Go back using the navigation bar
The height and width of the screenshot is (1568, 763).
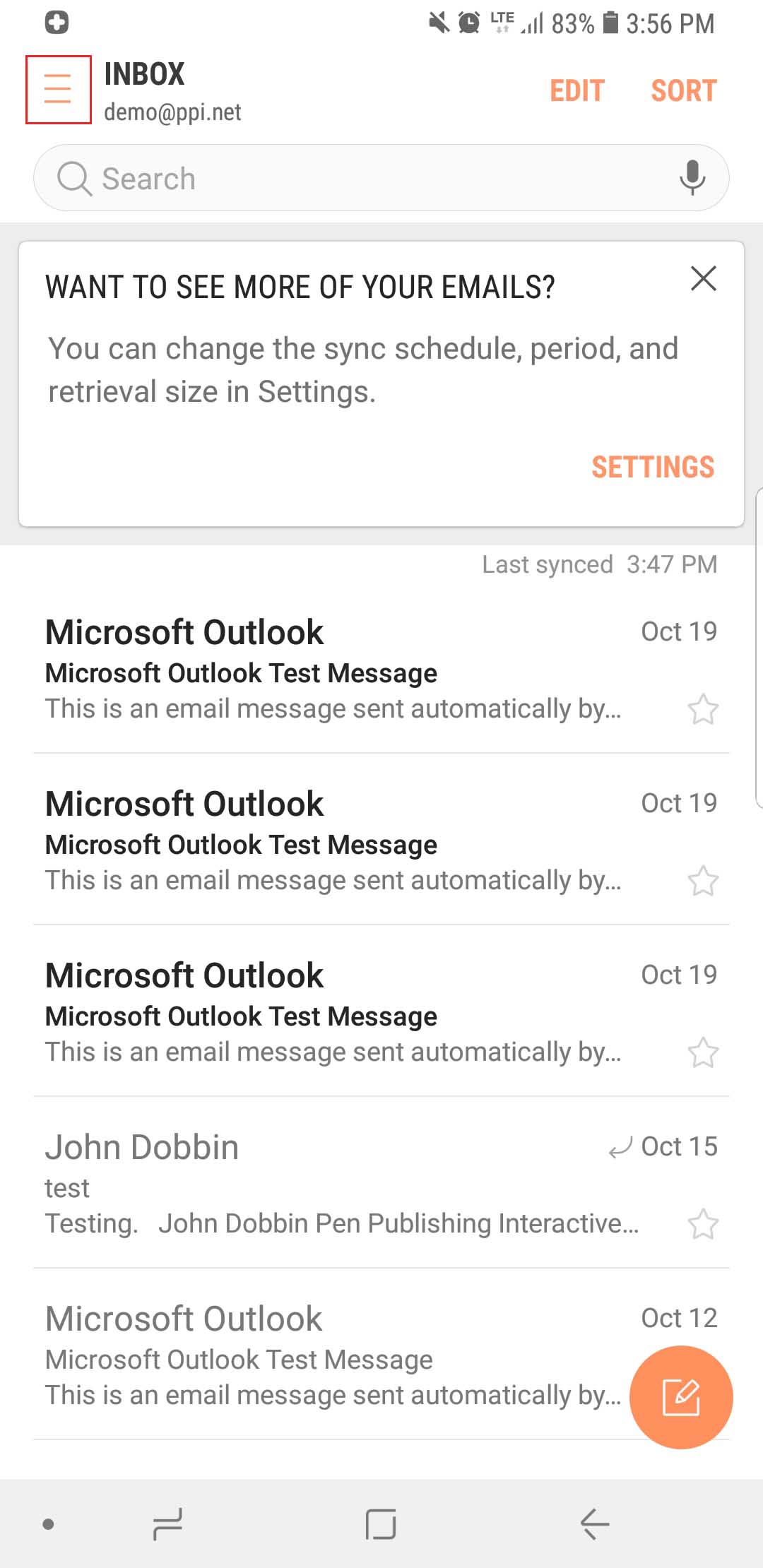pos(595,1524)
